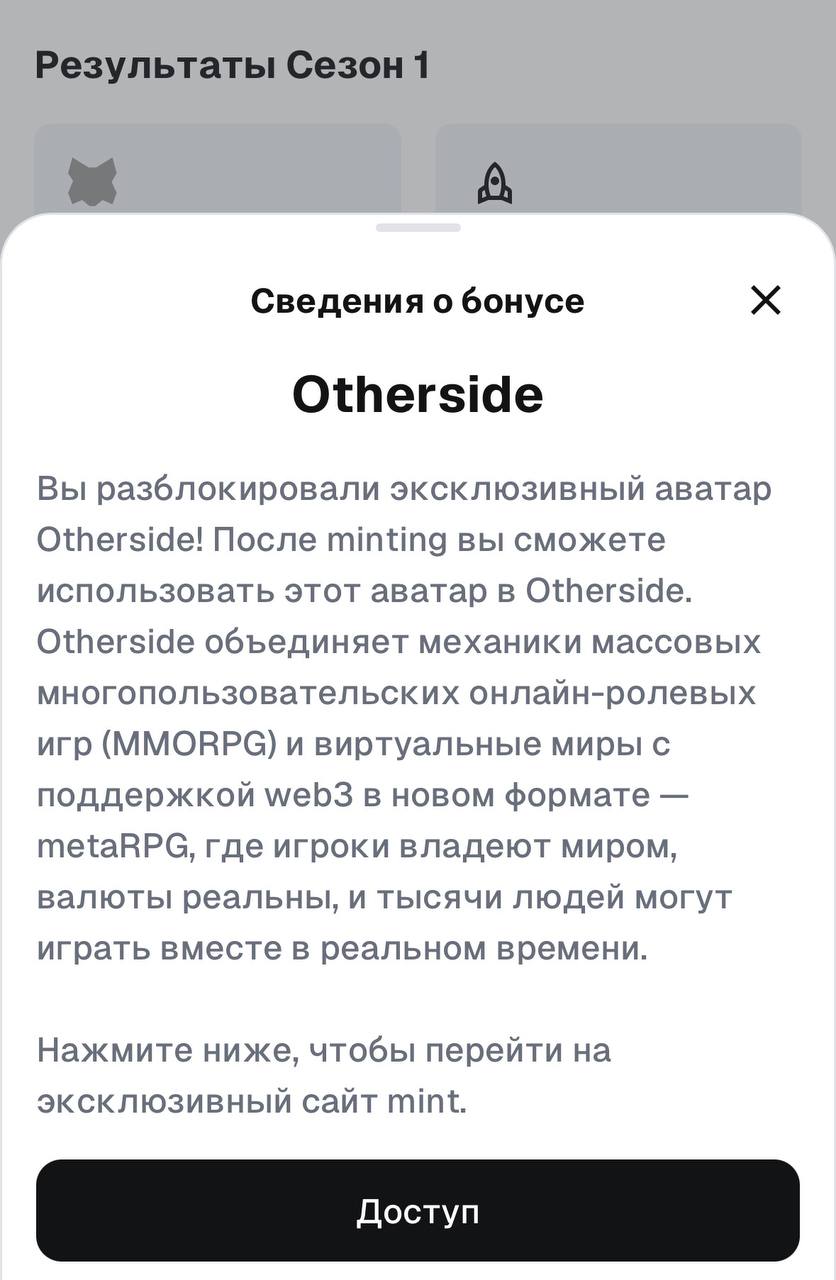Select the Сведения о бонусе header
836x1280 pixels.
[x=417, y=300]
